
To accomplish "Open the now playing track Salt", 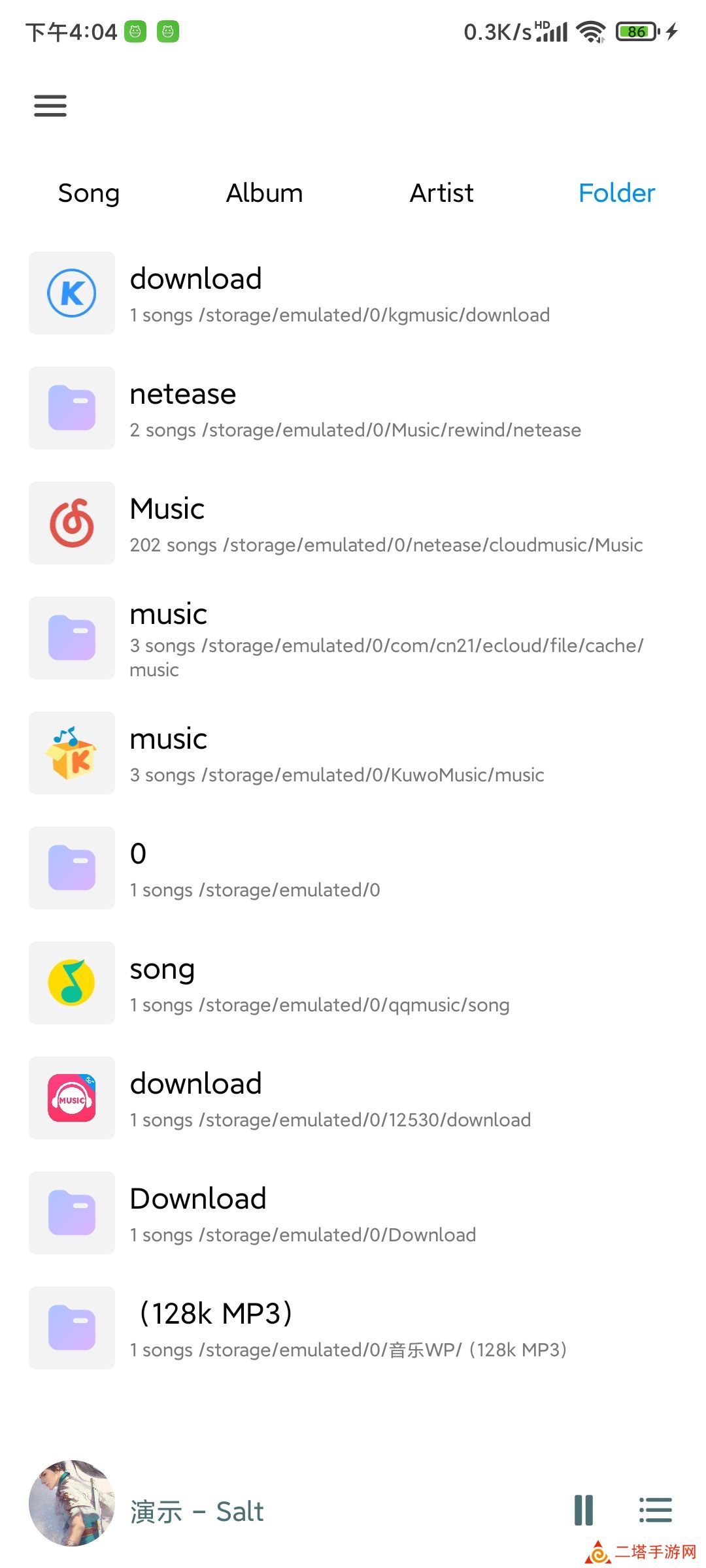I will pos(196,1511).
